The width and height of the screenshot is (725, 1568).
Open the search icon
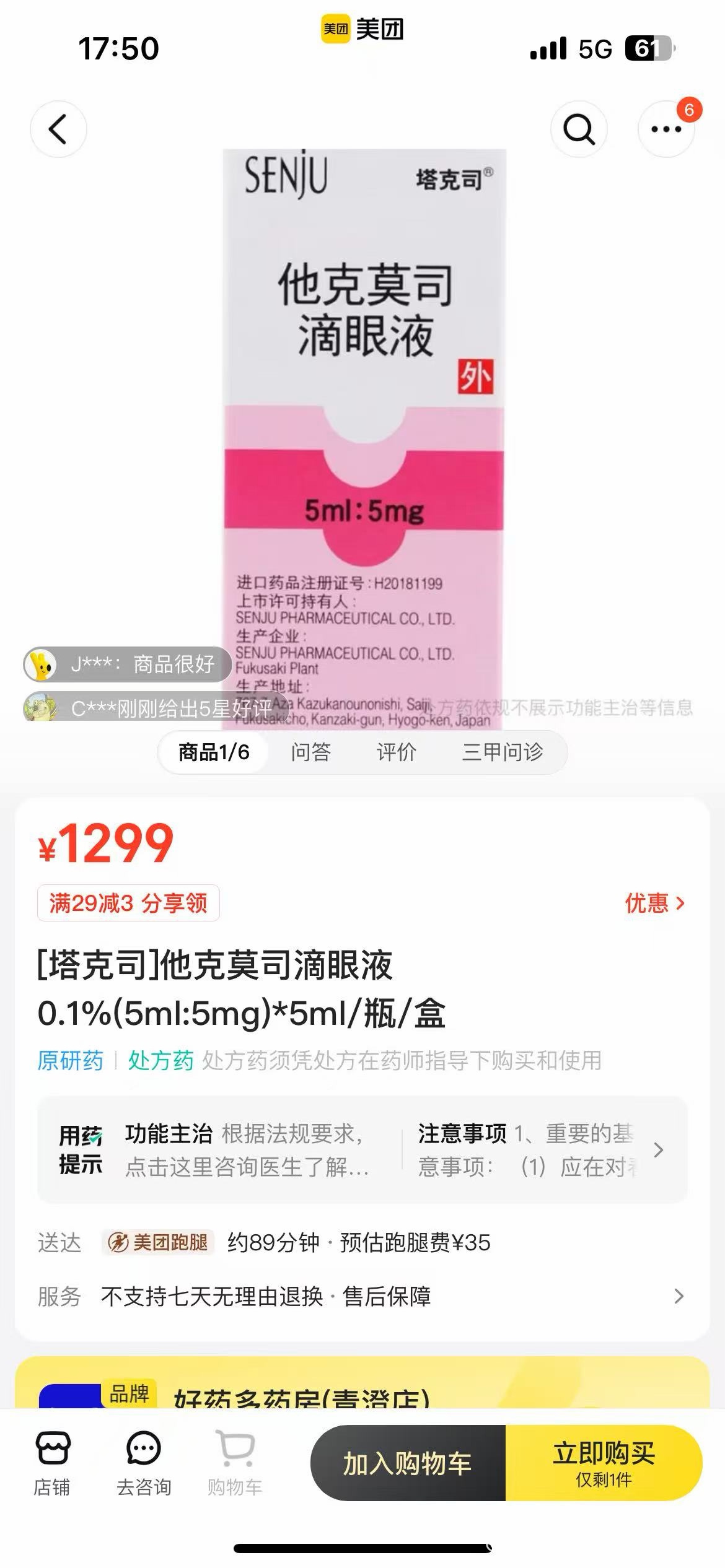[579, 129]
